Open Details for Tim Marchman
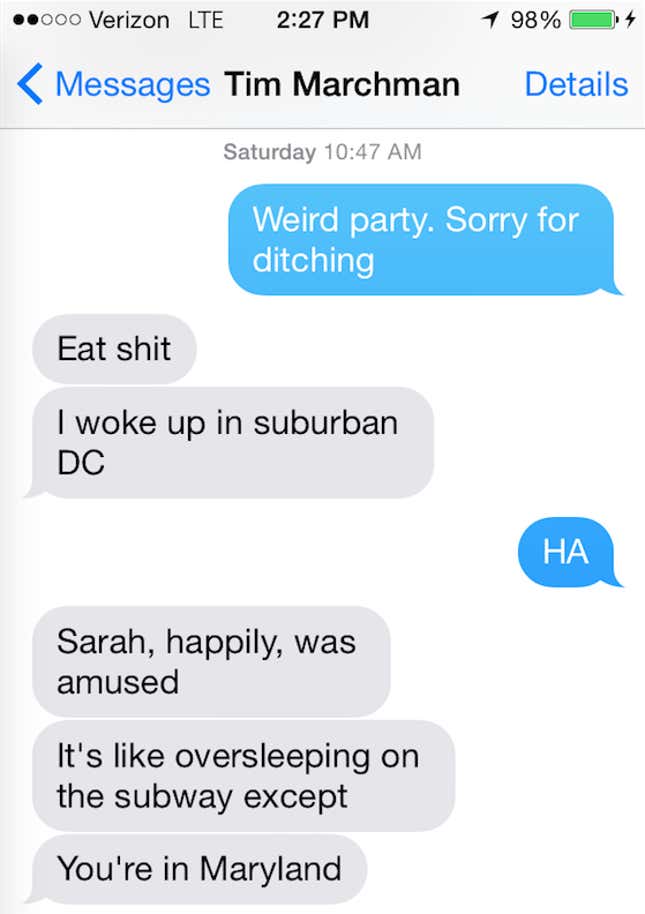 point(576,85)
